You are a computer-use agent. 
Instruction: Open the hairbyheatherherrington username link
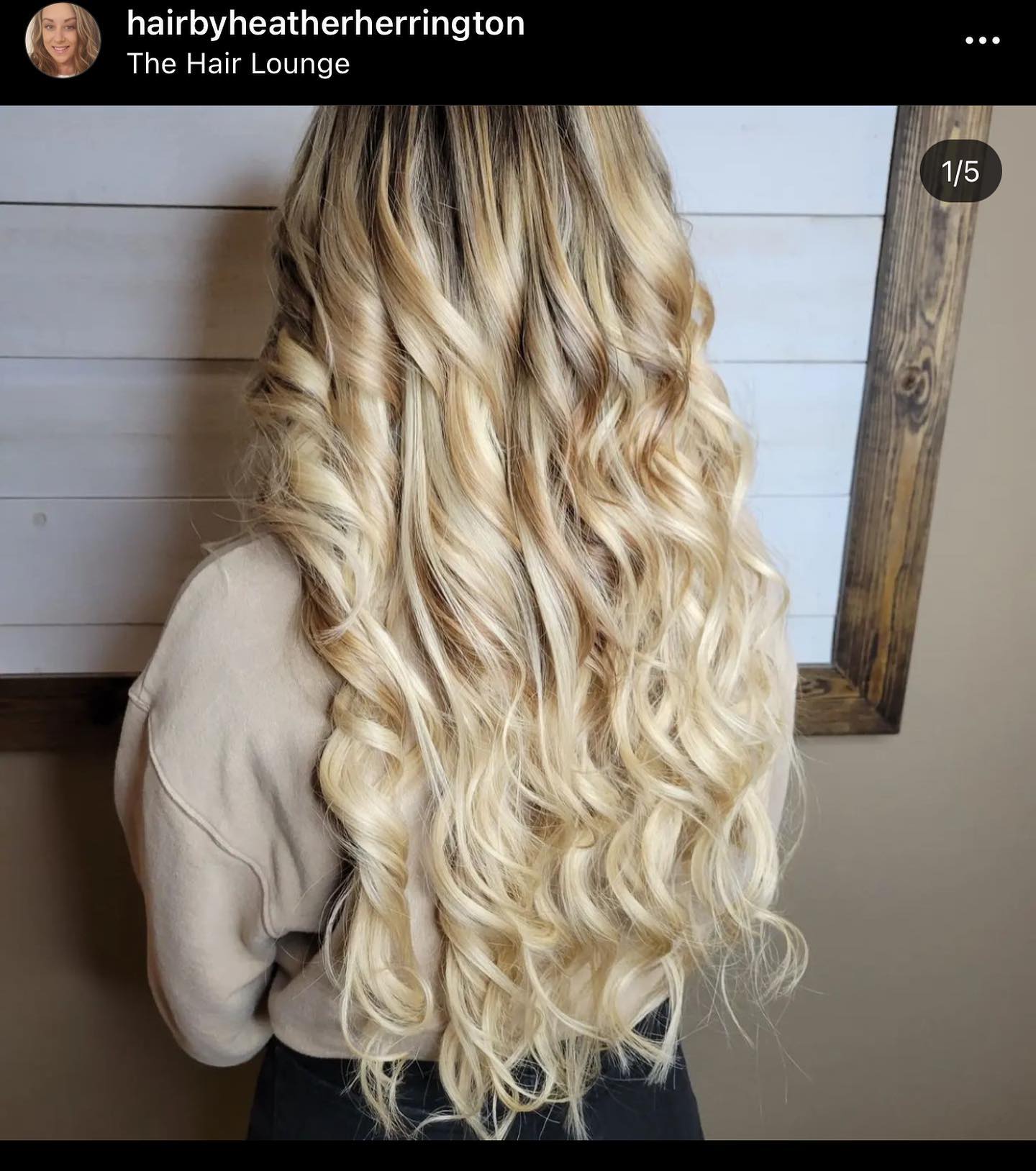[325, 24]
